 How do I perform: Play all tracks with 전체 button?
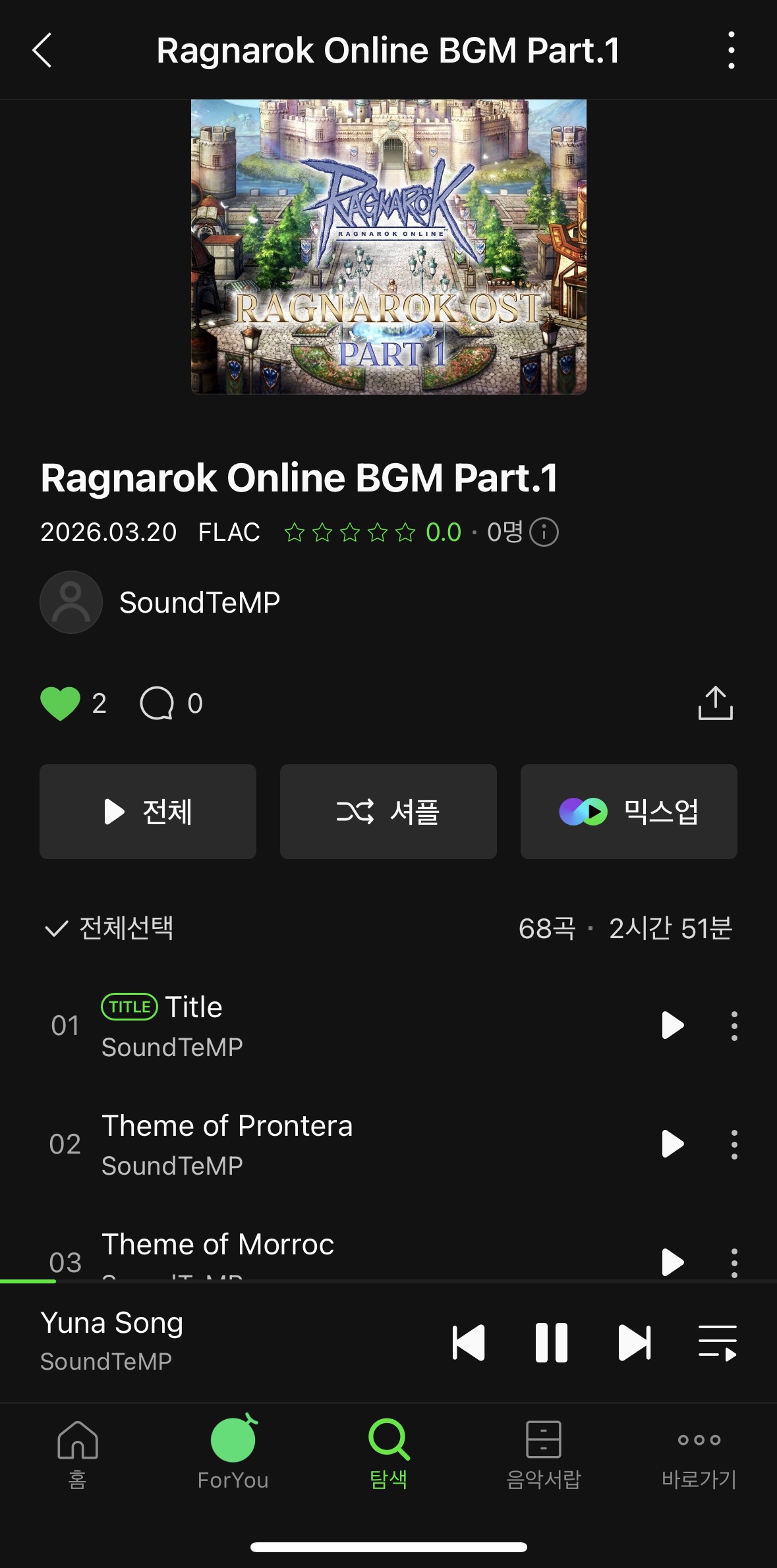148,812
